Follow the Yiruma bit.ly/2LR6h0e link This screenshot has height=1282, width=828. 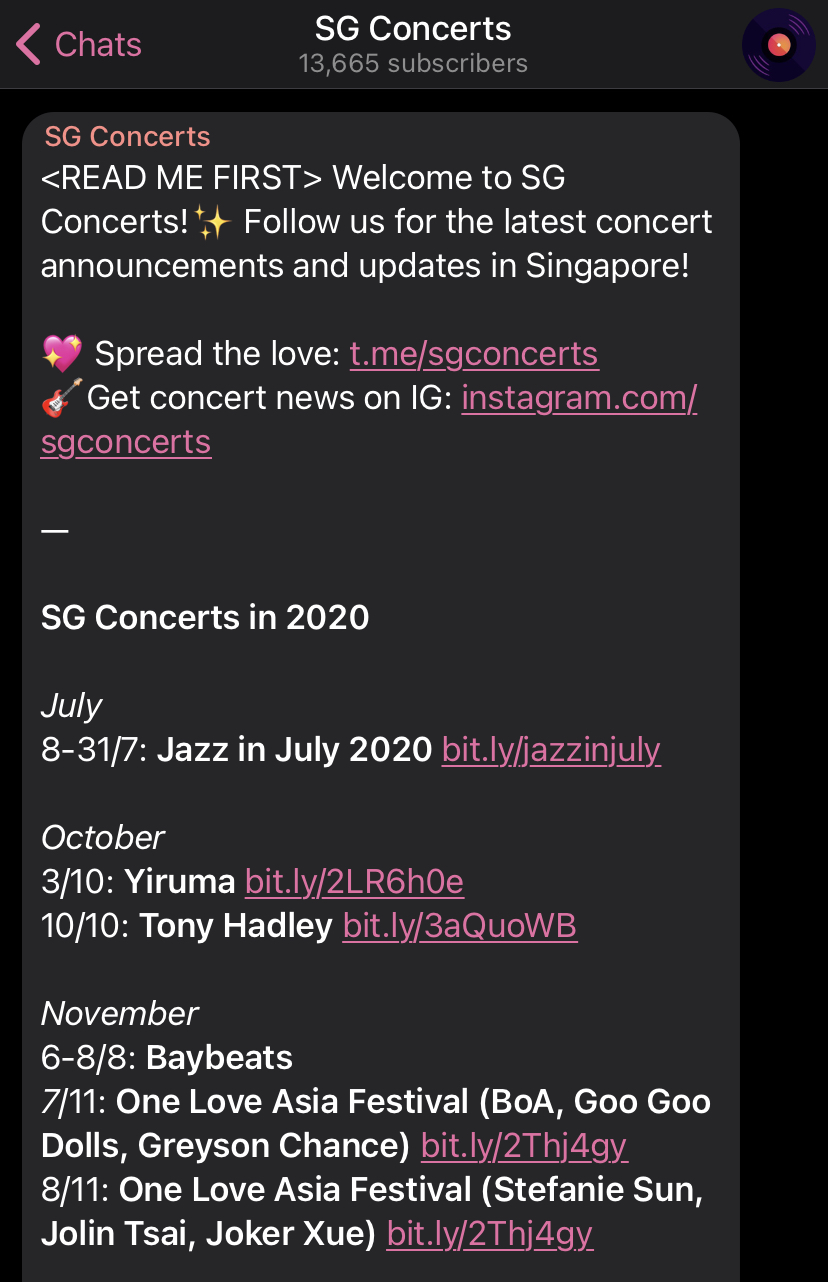(x=354, y=882)
